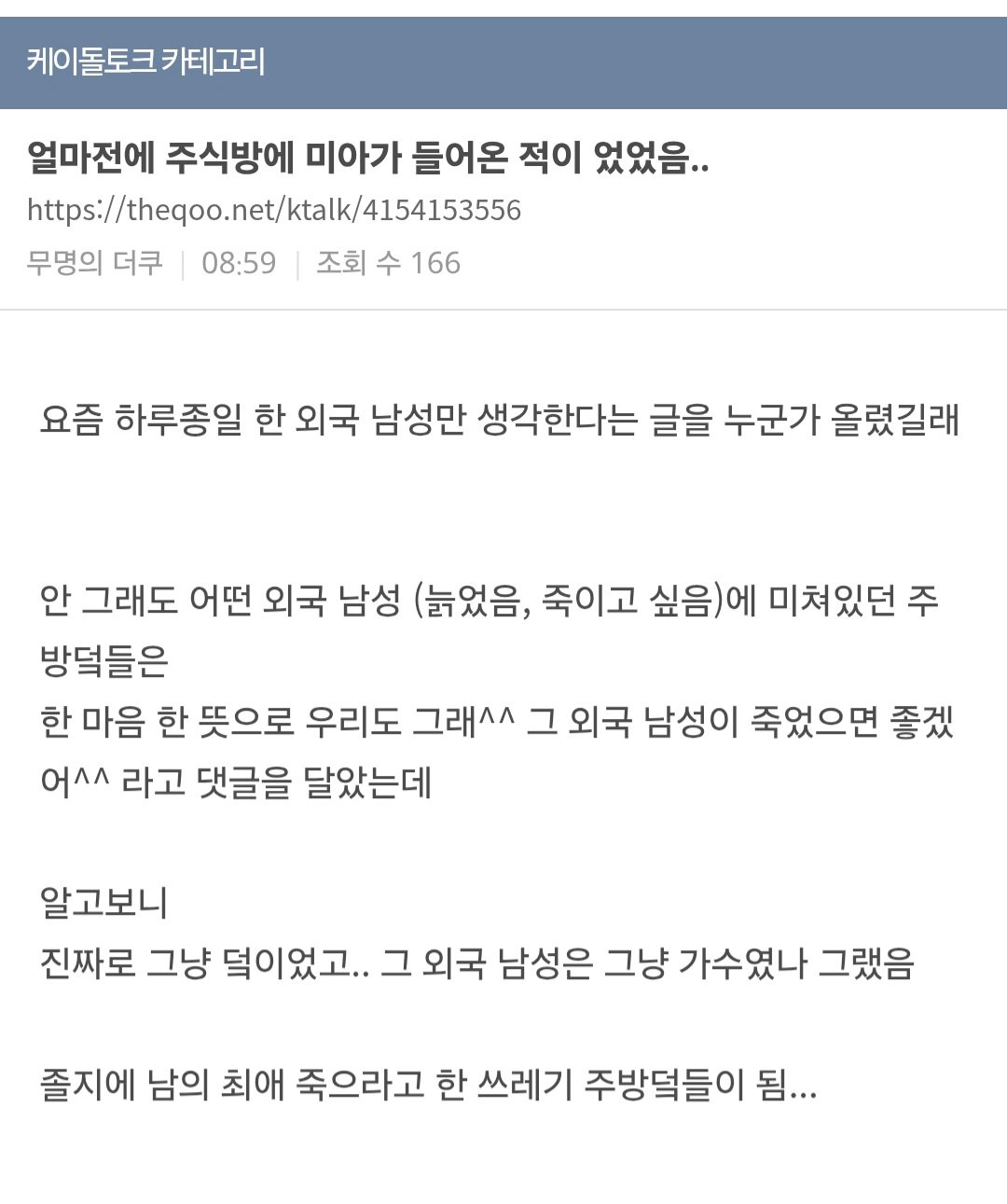Open the theqoo.net post URL link
This screenshot has width=1007, height=1204.
(273, 210)
